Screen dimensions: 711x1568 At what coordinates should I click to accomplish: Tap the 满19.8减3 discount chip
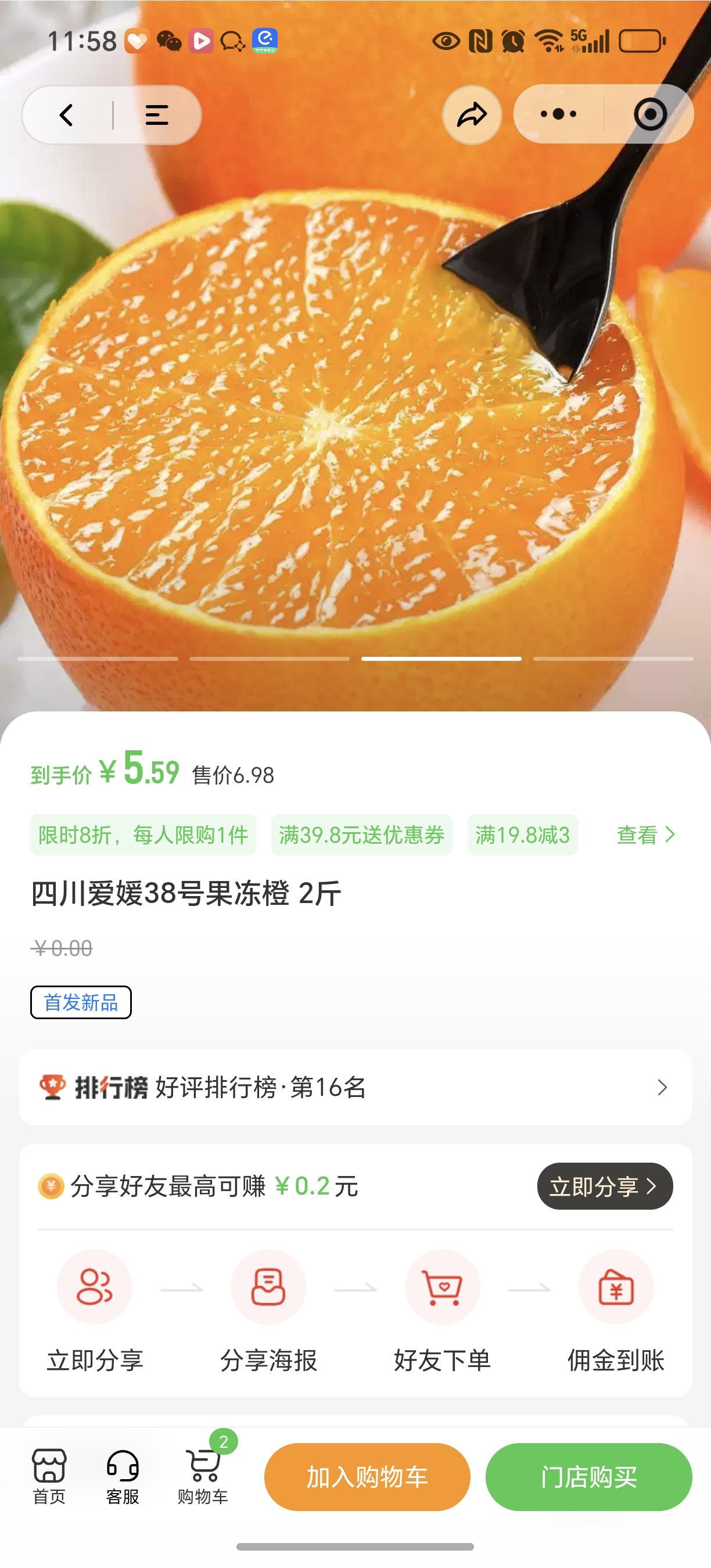522,835
